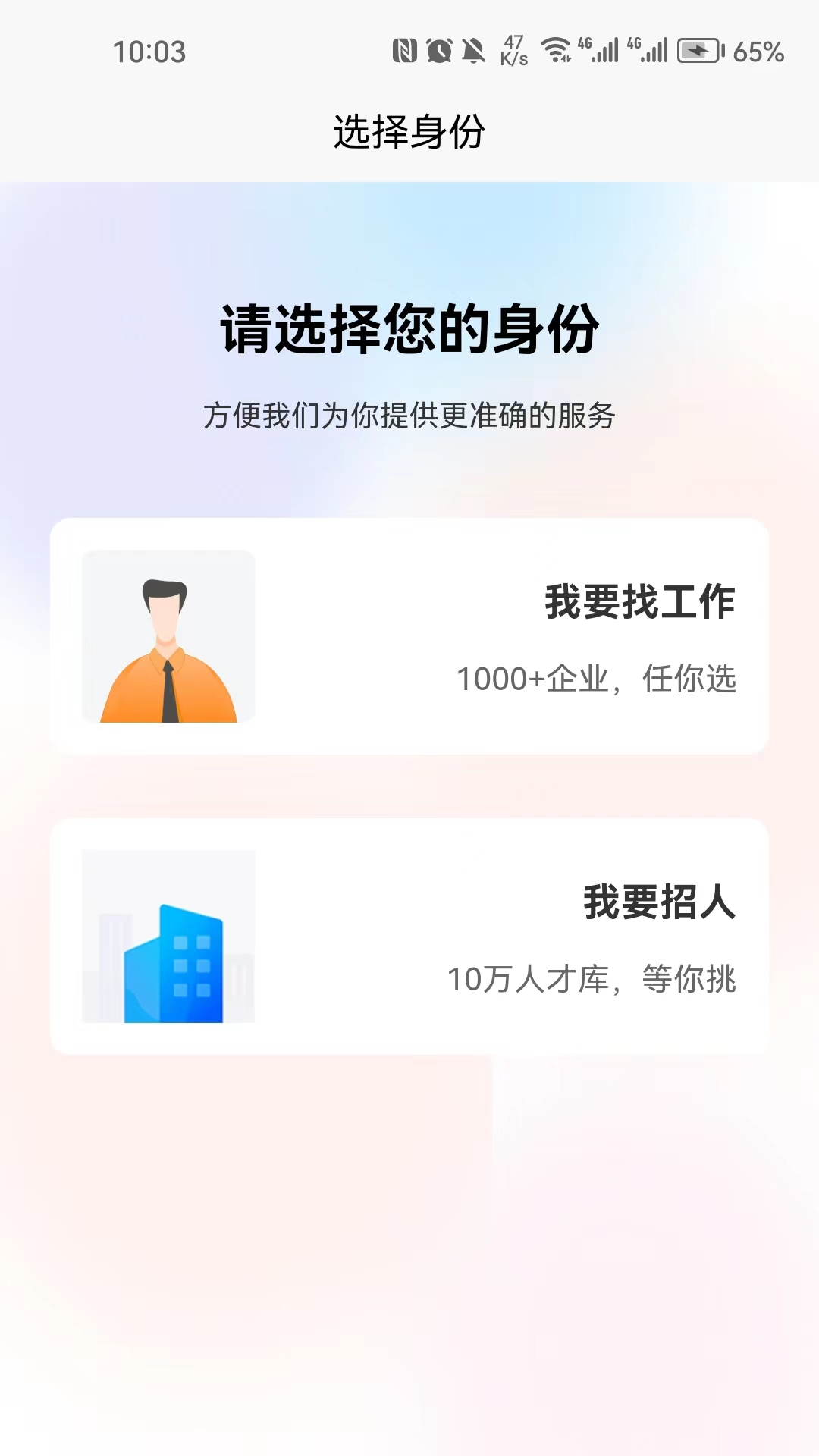
Task: Click the 1000+企业，任你选 subtitle text
Action: click(598, 680)
